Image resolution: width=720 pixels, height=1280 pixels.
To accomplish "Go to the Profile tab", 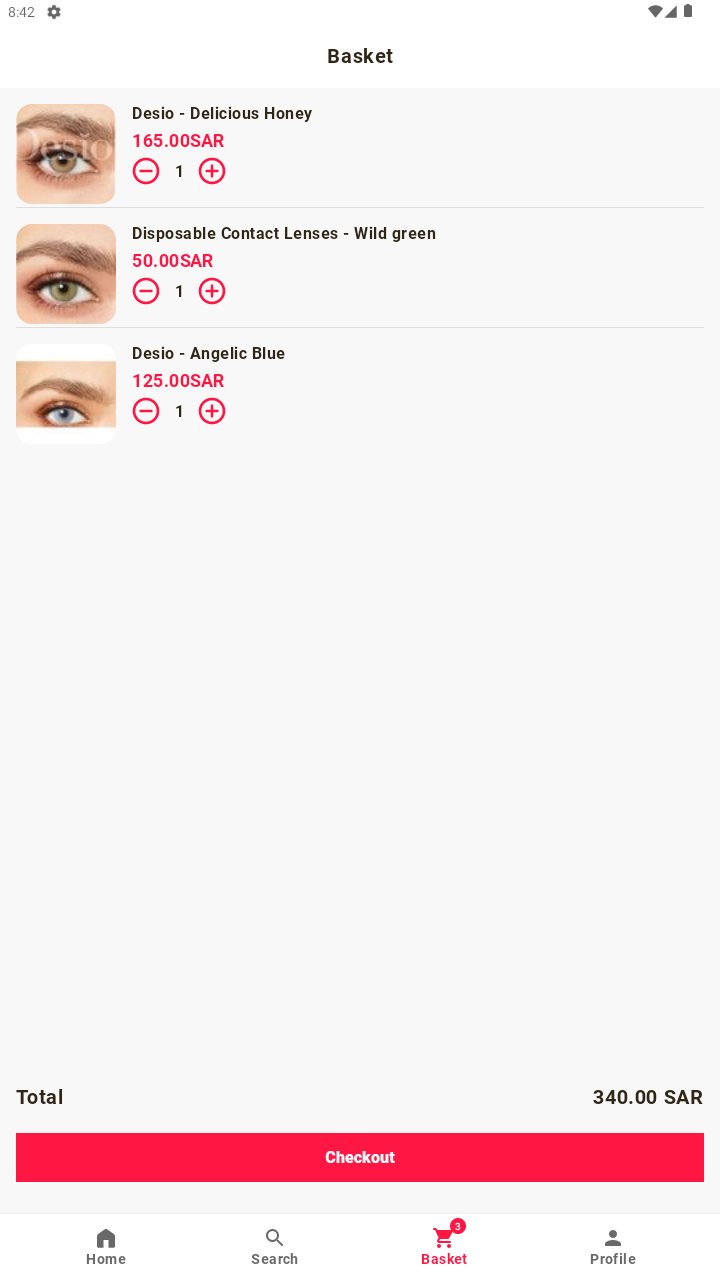I will tap(613, 1247).
